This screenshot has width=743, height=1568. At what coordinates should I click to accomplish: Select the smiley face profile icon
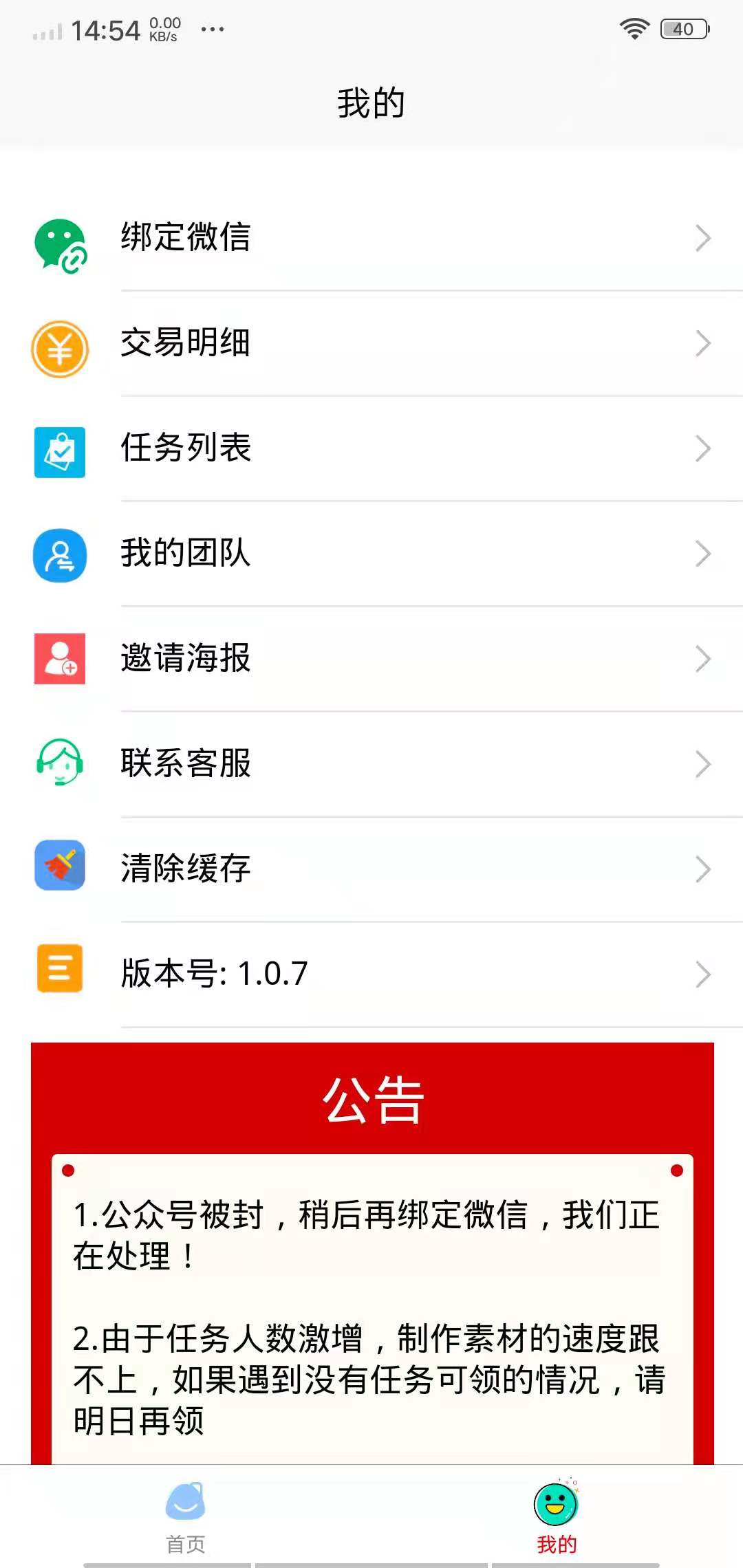pos(556,1500)
